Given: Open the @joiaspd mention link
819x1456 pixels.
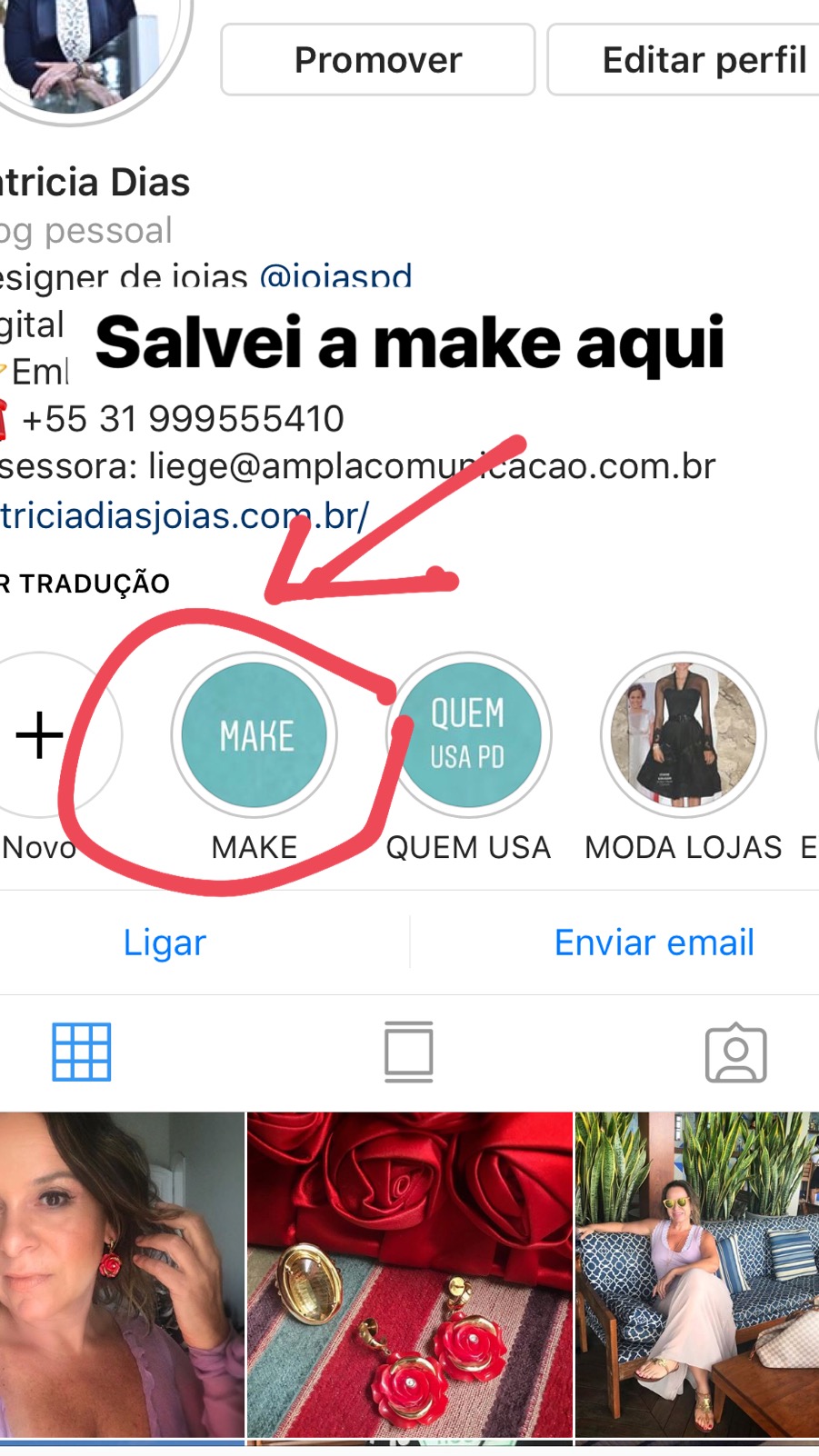Looking at the screenshot, I should (335, 276).
